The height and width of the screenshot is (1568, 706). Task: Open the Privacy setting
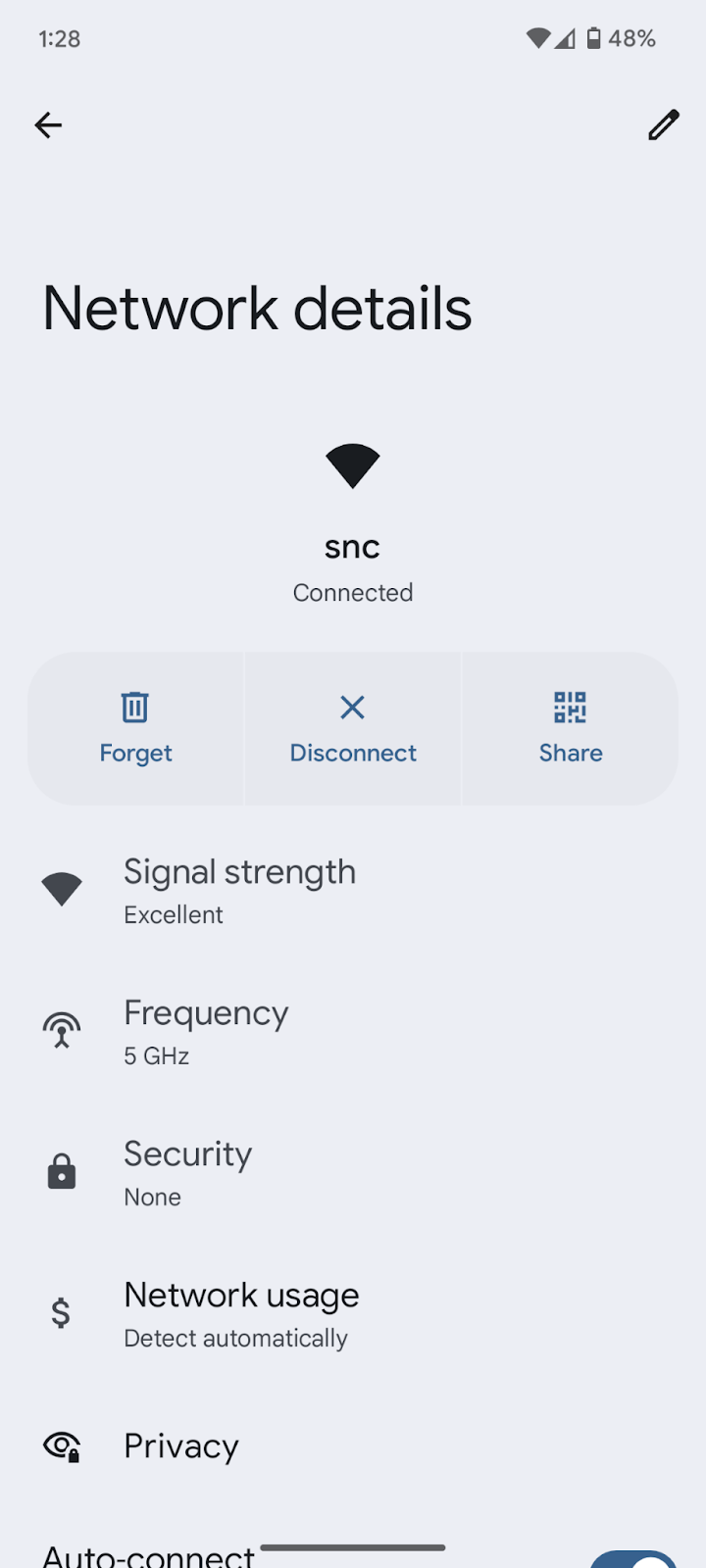(x=353, y=1446)
